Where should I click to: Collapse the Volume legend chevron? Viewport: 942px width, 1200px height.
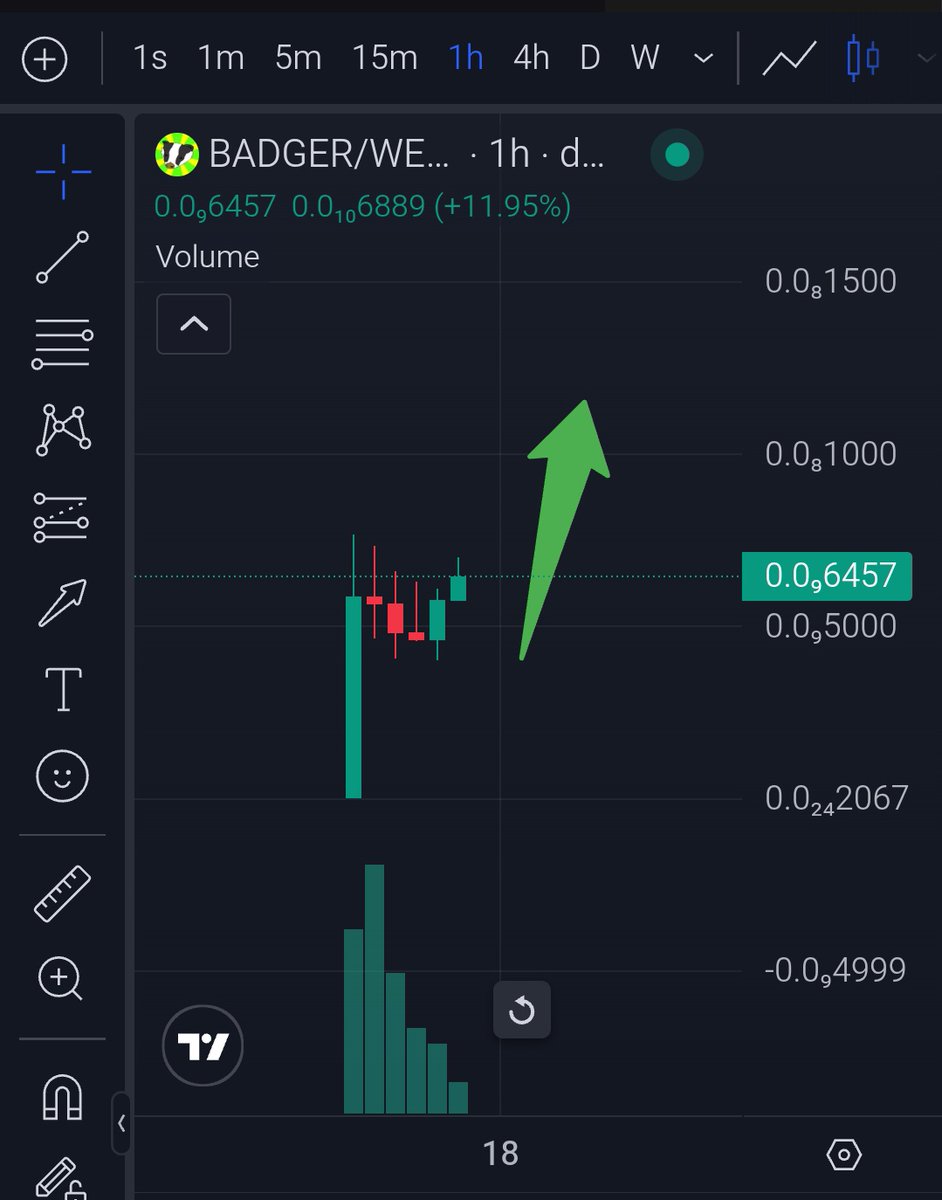click(194, 324)
